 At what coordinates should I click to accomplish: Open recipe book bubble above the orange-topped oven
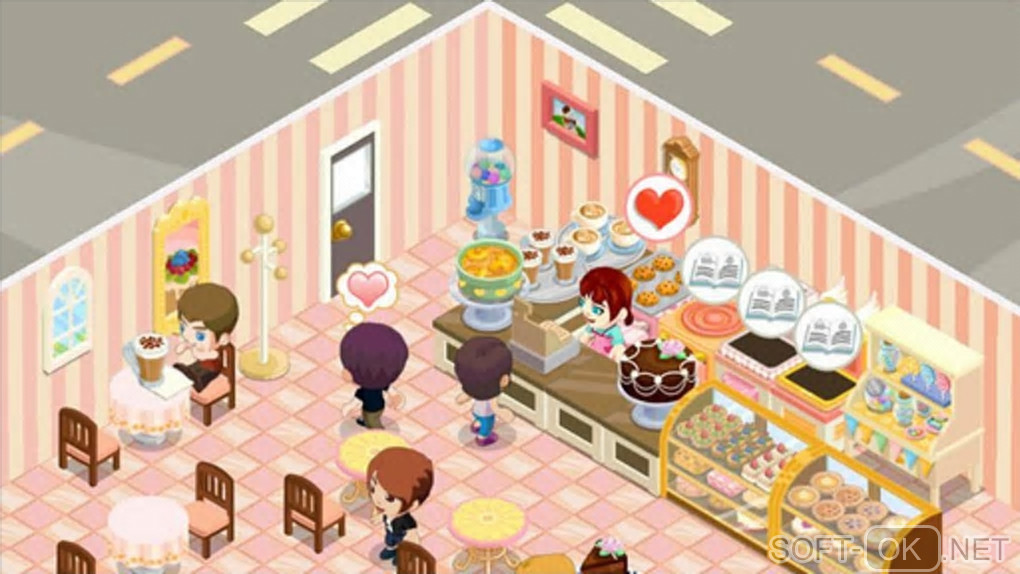point(715,270)
